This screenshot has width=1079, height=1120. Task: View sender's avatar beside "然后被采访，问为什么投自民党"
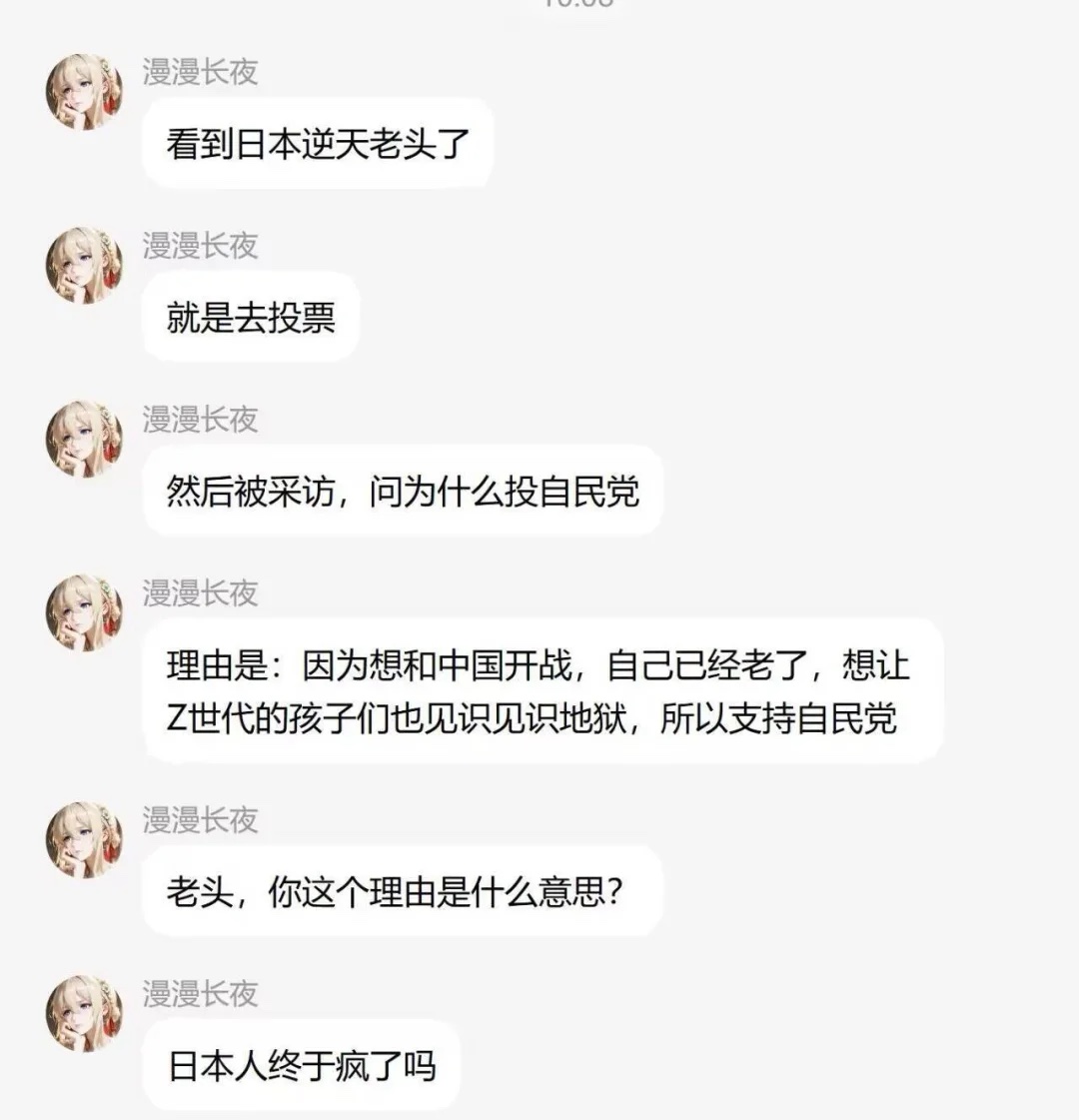coord(84,440)
